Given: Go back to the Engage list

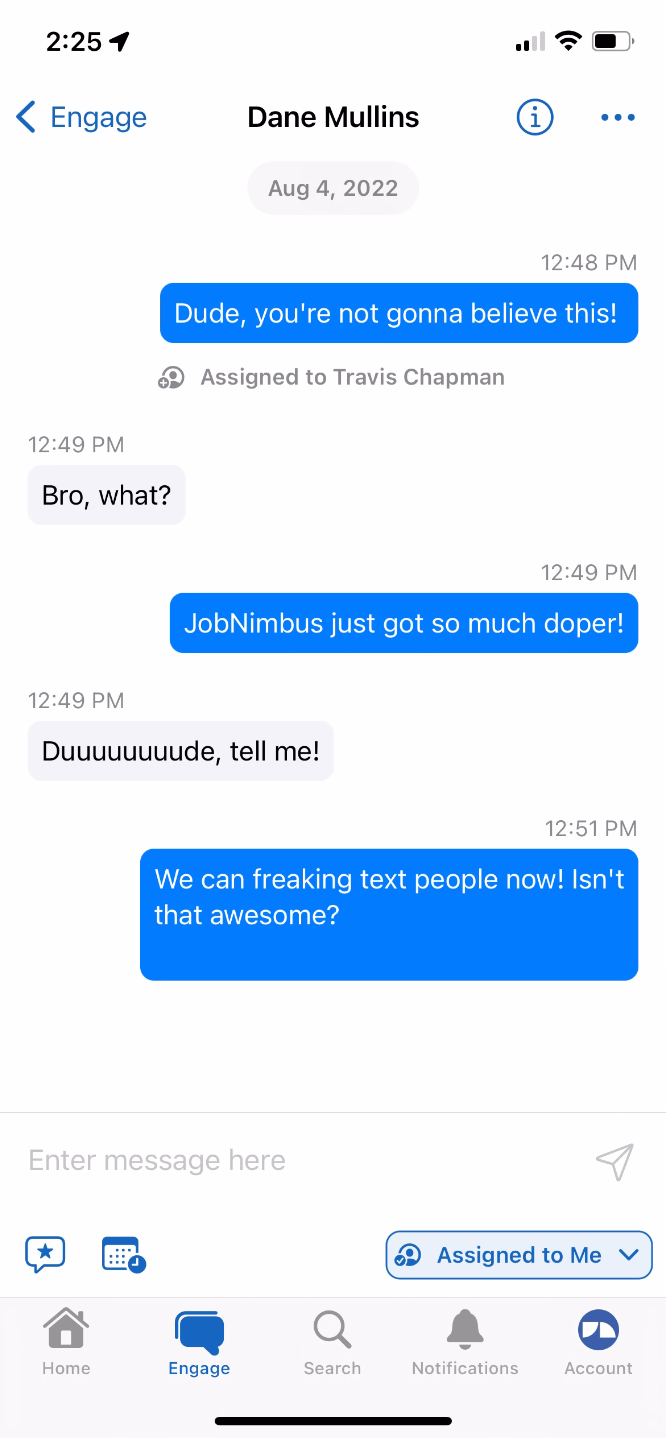Looking at the screenshot, I should 81,118.
